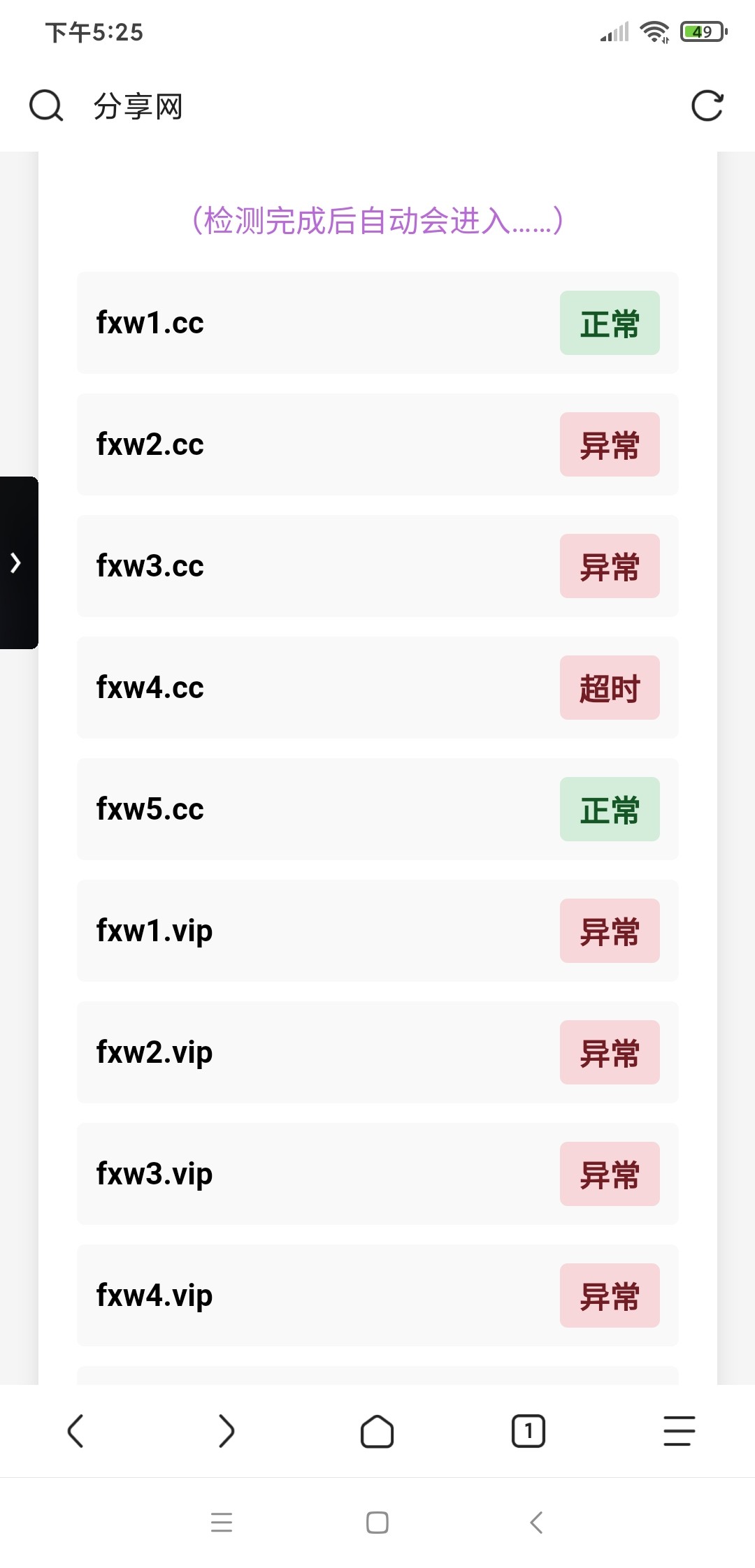Open the browser menu with three lines

pyautogui.click(x=679, y=1431)
